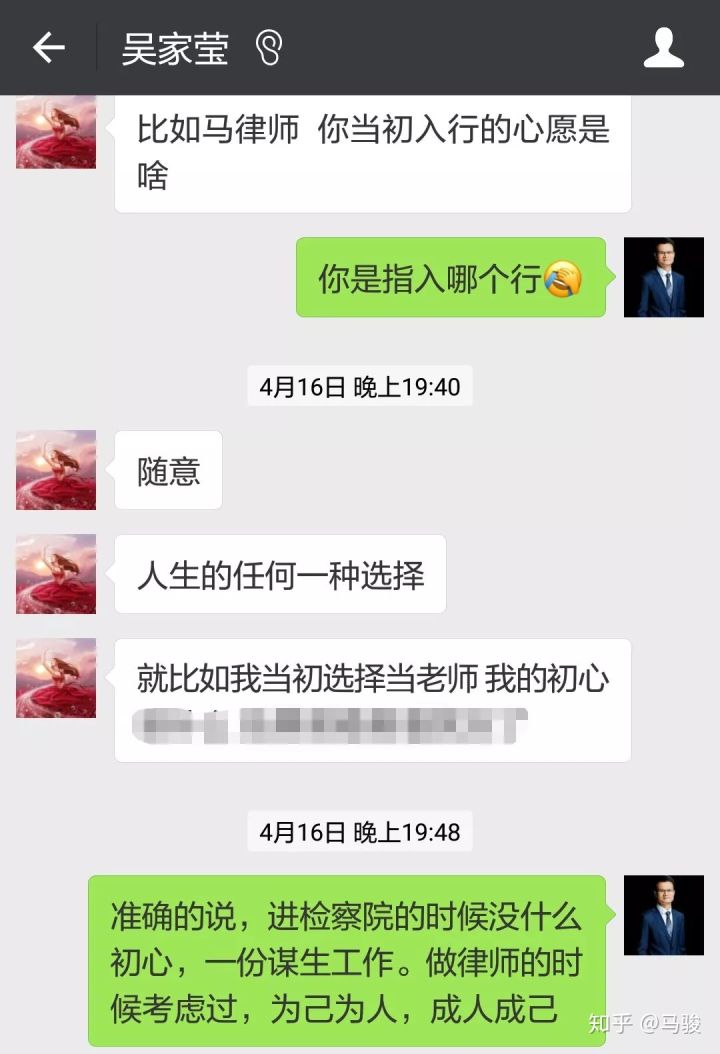Screen dimensions: 720x1054
Task: Tap 马律师's avatar beside the green bubble
Action: pos(664,278)
